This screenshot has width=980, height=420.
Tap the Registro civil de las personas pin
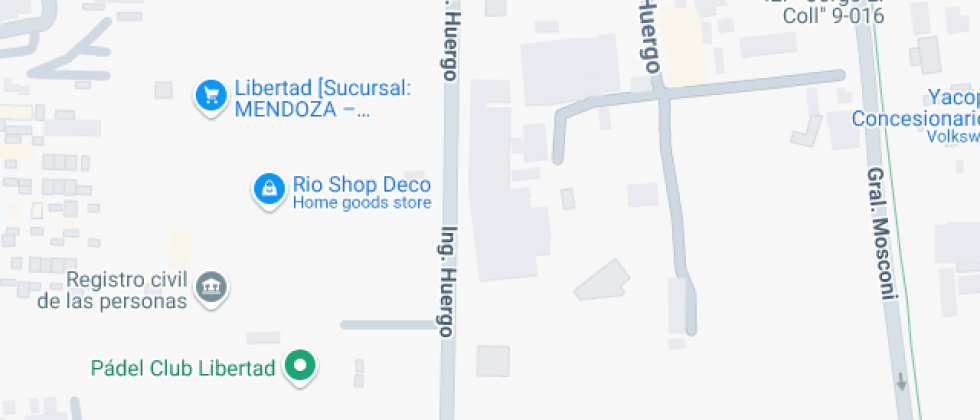point(211,287)
